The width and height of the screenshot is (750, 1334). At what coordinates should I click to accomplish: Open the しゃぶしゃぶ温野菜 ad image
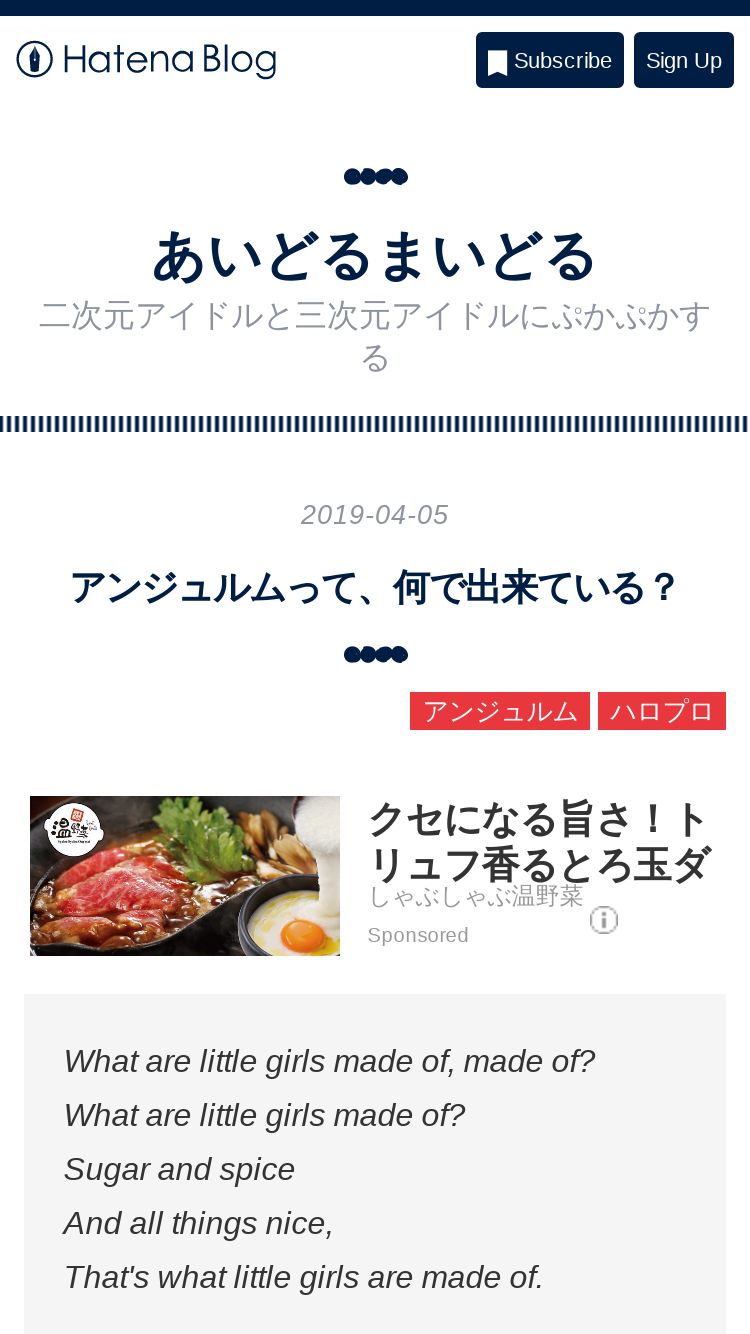[185, 876]
